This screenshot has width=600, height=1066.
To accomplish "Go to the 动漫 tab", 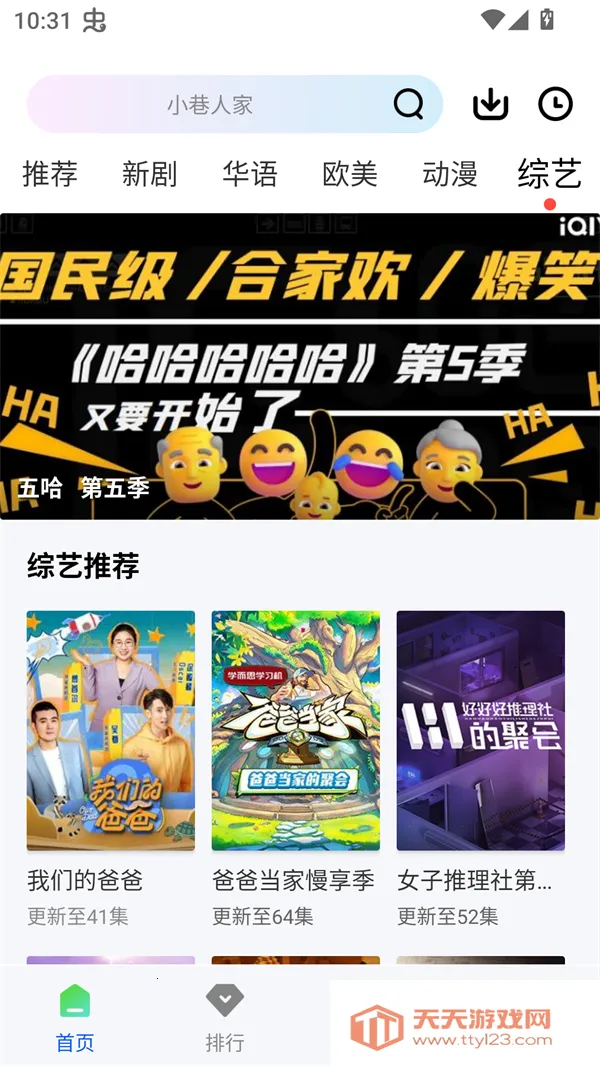I will click(x=450, y=174).
